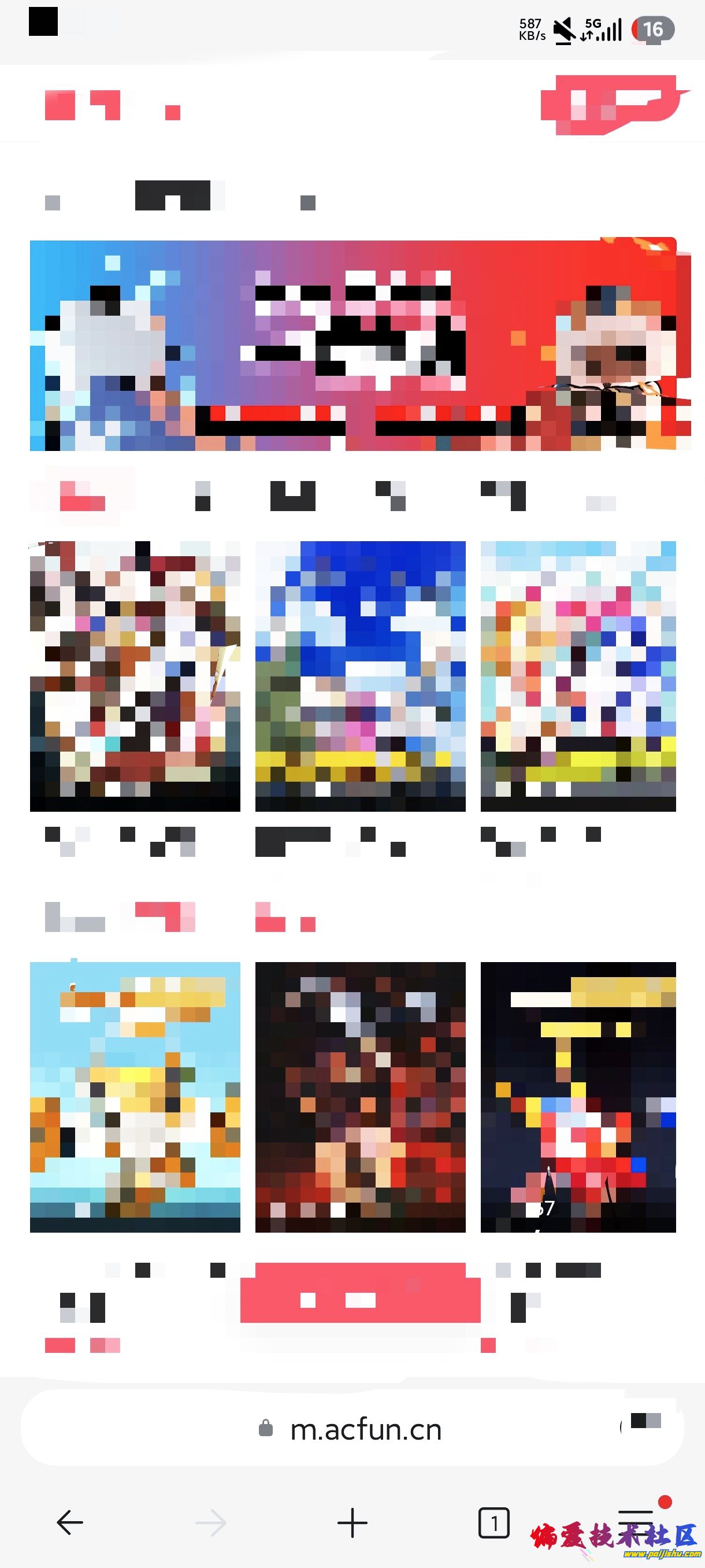Image resolution: width=705 pixels, height=1568 pixels.
Task: Open the tab switcher showing 1 tab
Action: 493,1523
